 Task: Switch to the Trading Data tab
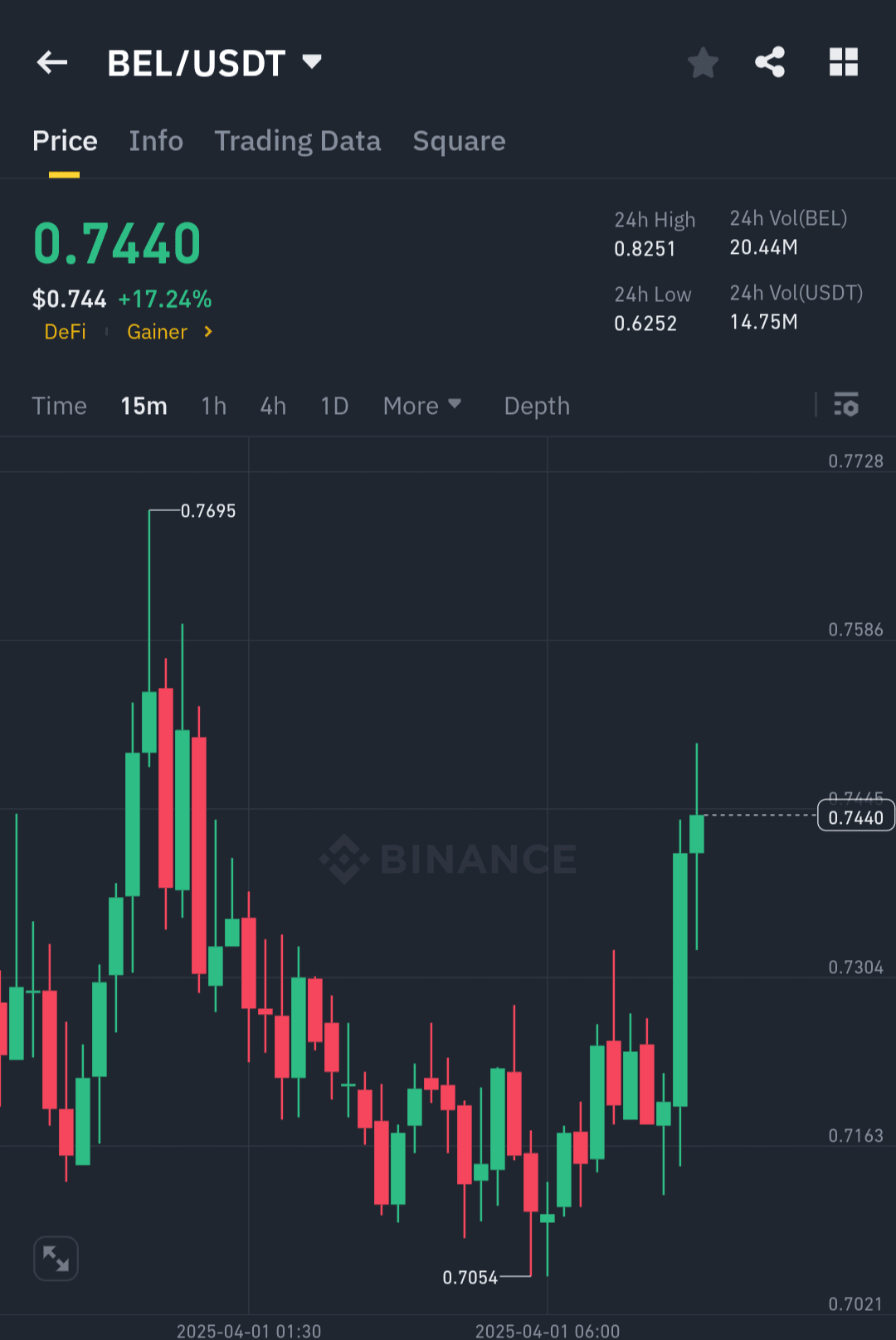pos(298,141)
